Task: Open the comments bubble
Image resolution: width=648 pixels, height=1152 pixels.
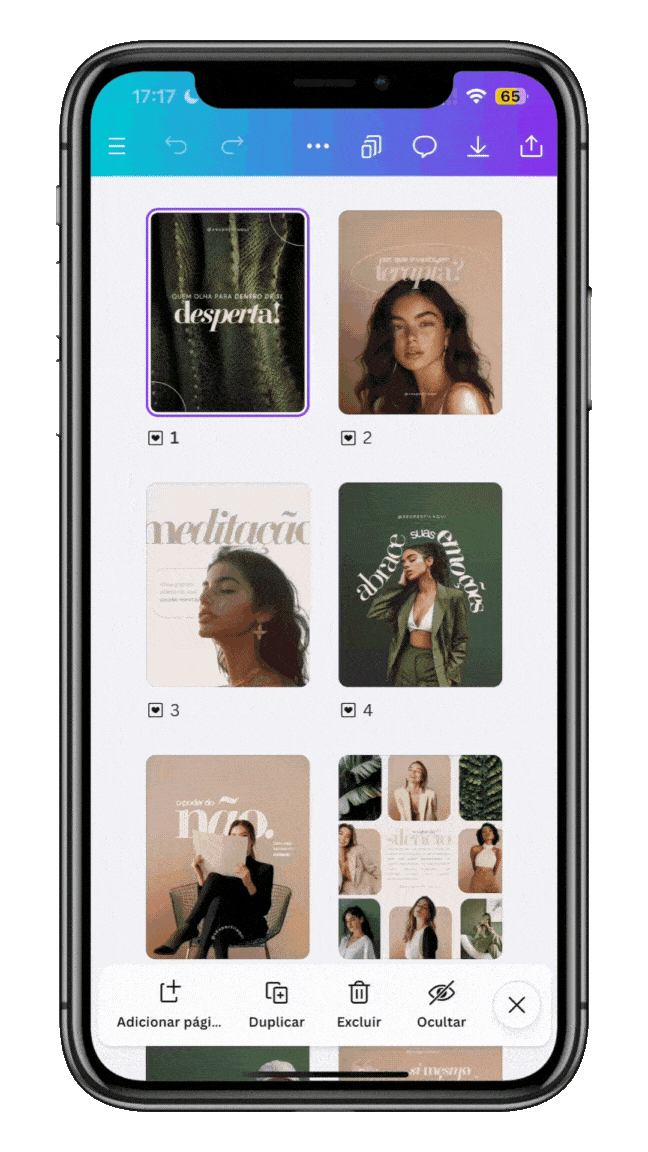Action: [x=425, y=147]
